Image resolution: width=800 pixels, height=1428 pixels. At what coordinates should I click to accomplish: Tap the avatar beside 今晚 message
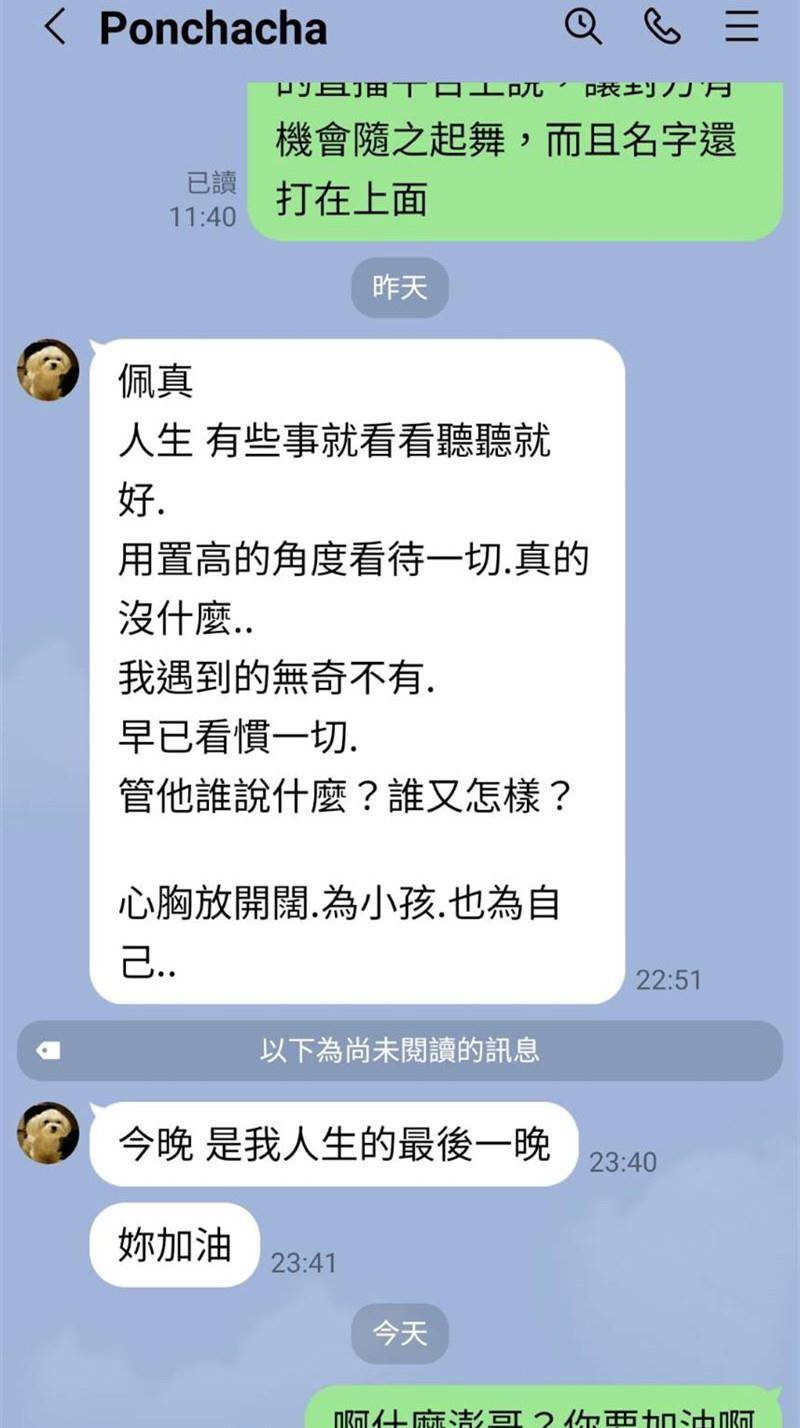47,1133
